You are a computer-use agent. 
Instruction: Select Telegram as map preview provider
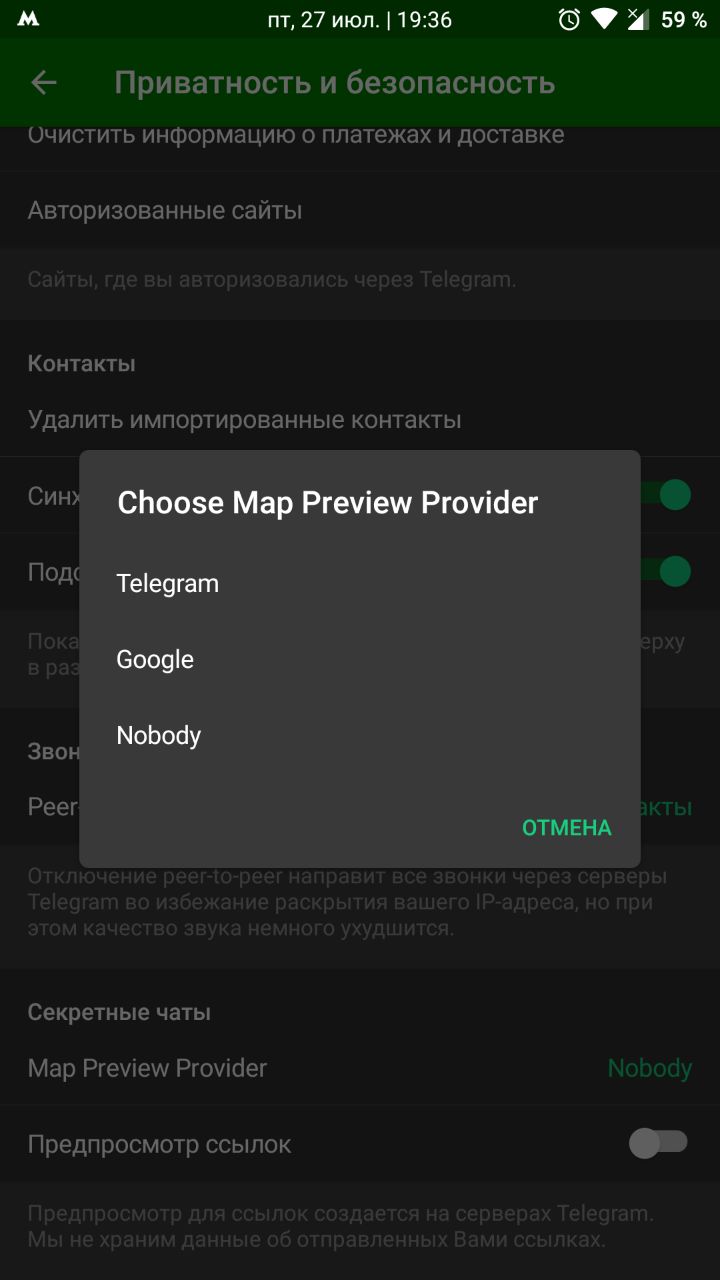point(168,584)
